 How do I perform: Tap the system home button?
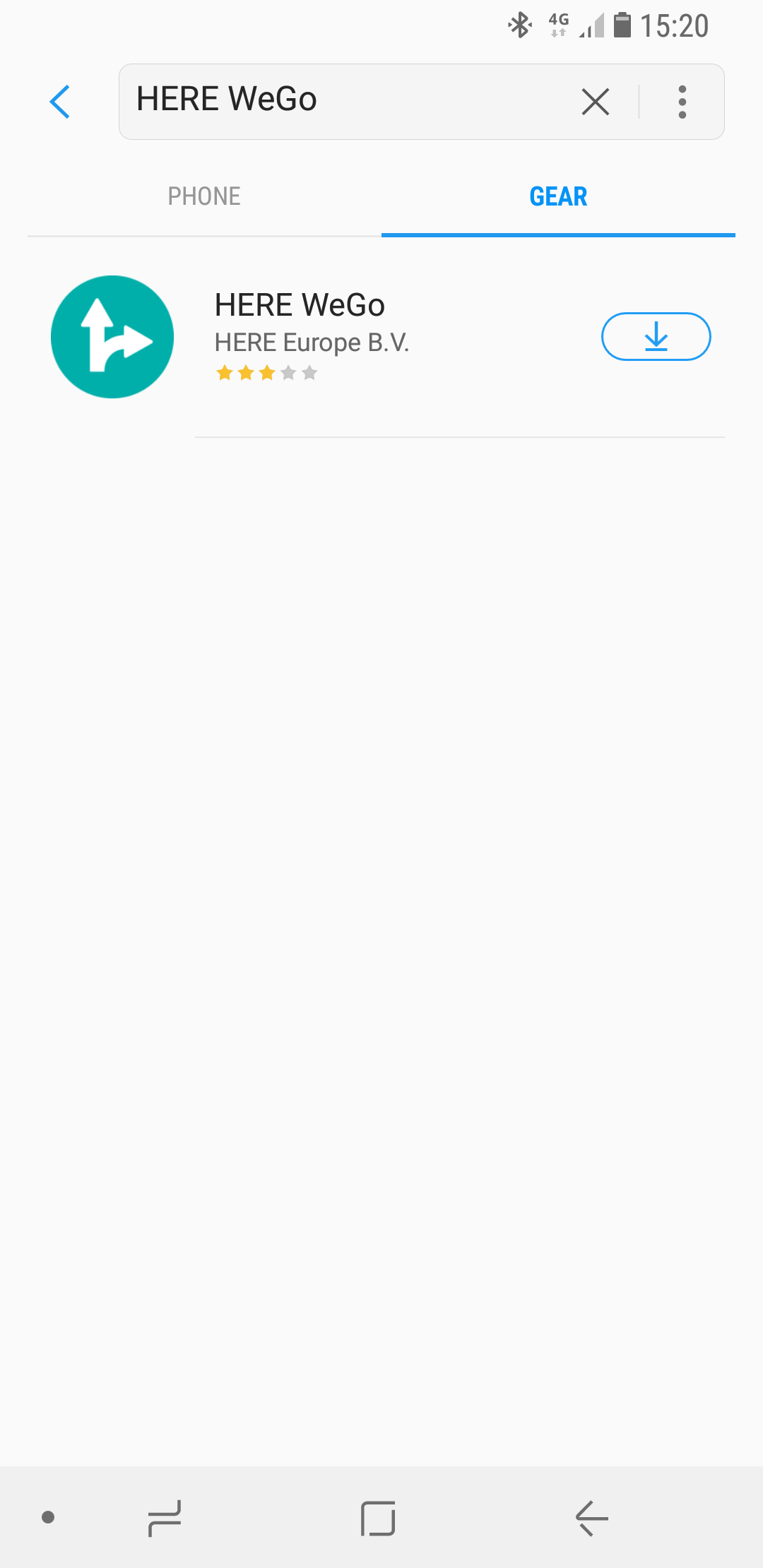pos(378,1517)
